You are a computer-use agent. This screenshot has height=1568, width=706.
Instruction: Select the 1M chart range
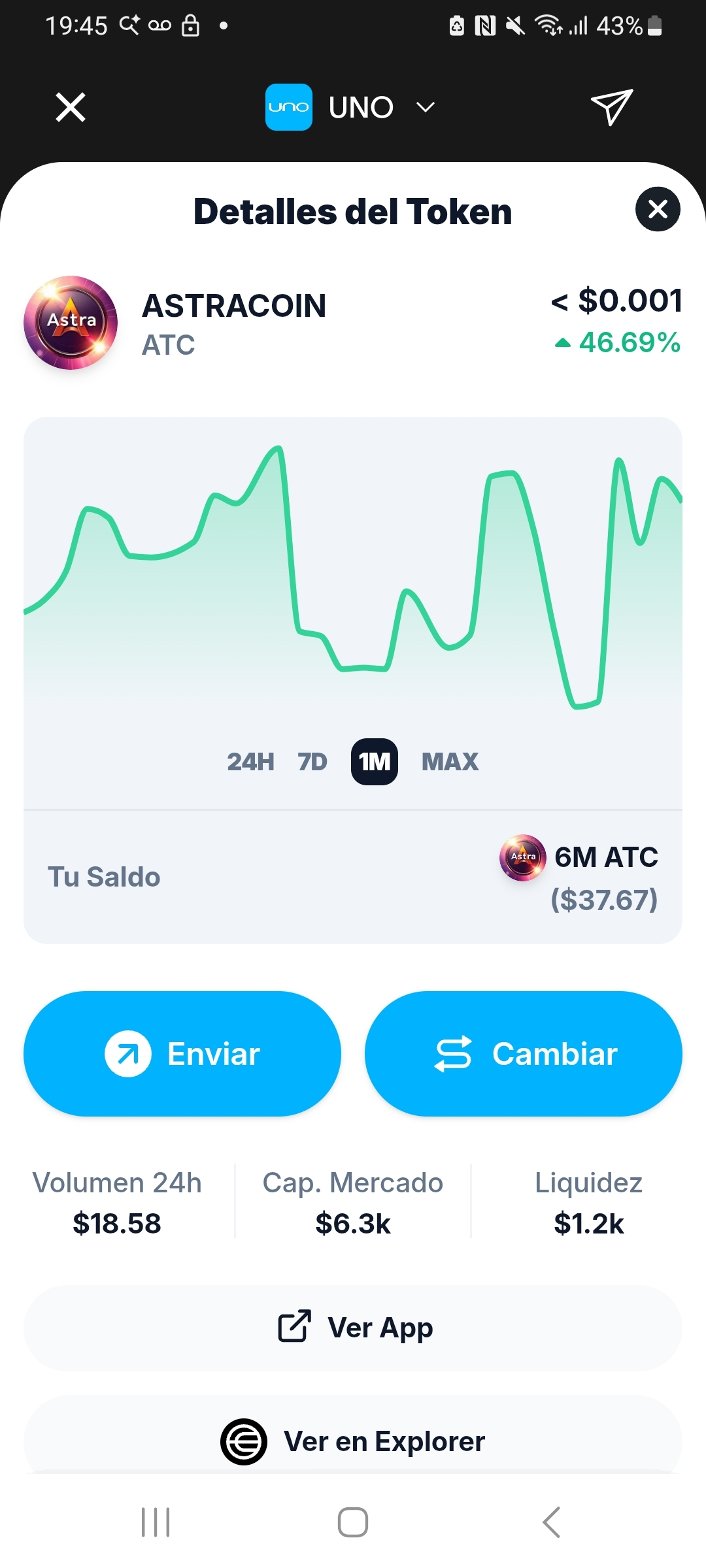click(x=375, y=762)
